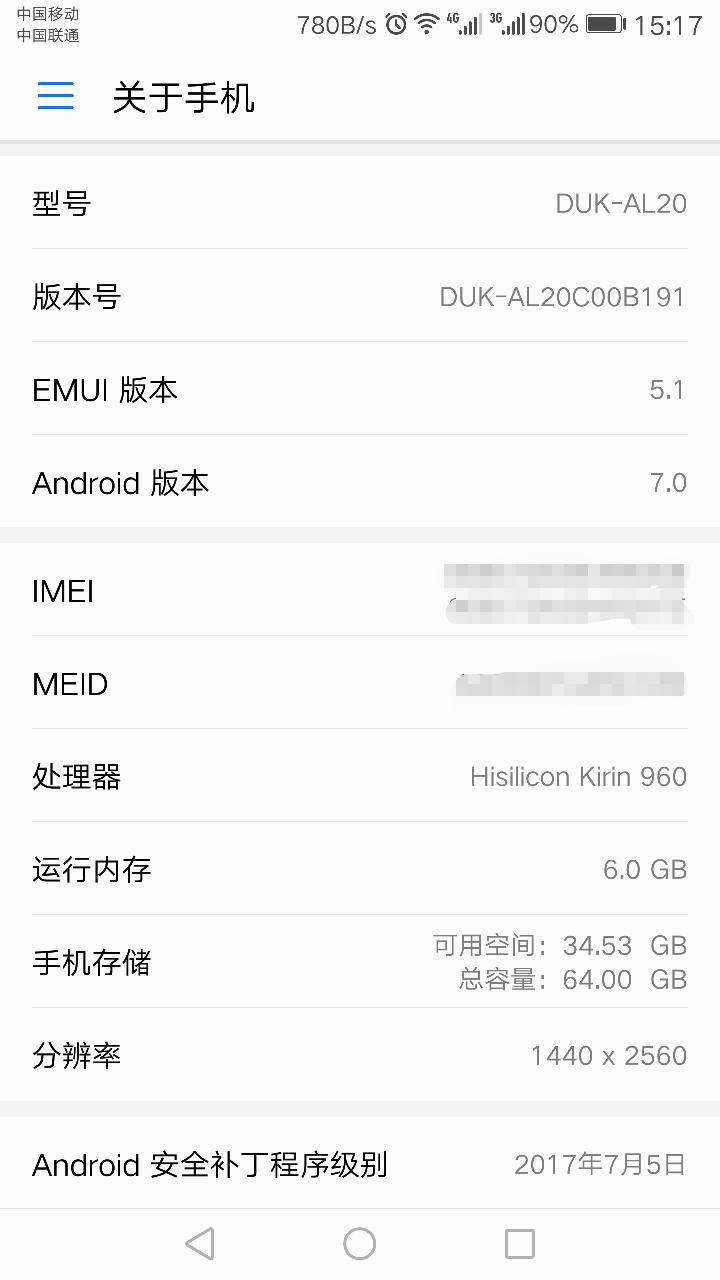This screenshot has width=720, height=1280.
Task: Tap the 处理器 Kirin 960 row
Action: coord(360,776)
